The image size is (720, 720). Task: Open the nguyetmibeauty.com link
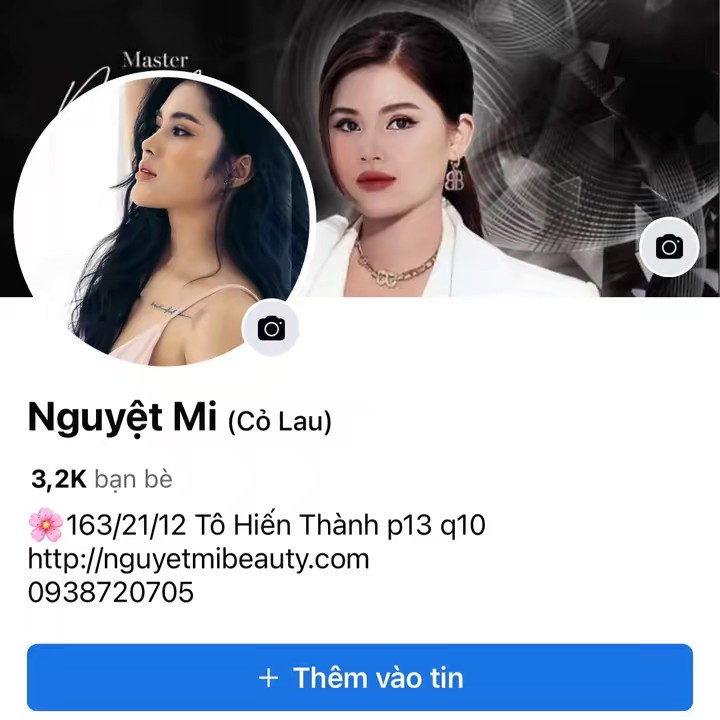[x=199, y=558]
